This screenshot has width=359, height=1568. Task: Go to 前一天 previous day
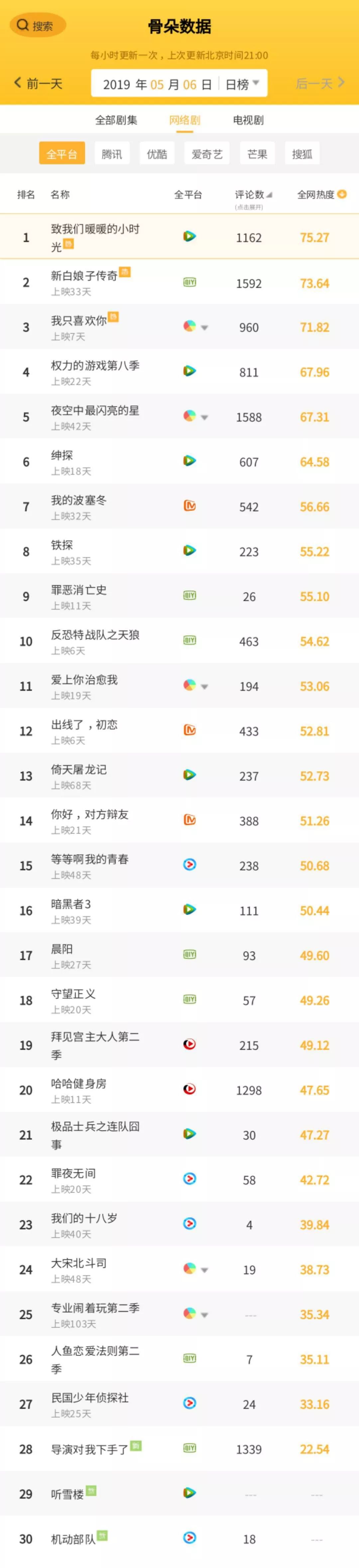38,83
